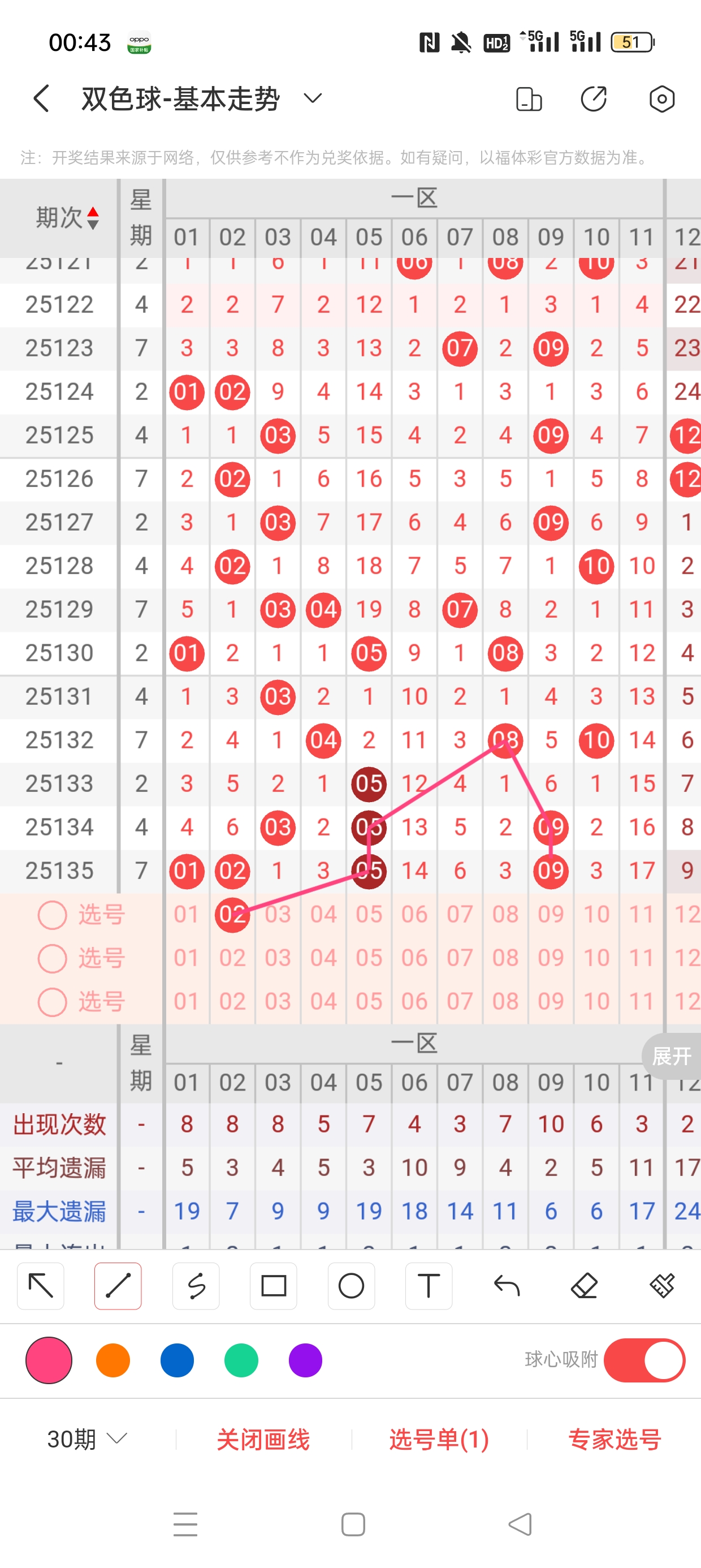Activate the eraser tool
The height and width of the screenshot is (1568, 701).
pyautogui.click(x=584, y=1286)
